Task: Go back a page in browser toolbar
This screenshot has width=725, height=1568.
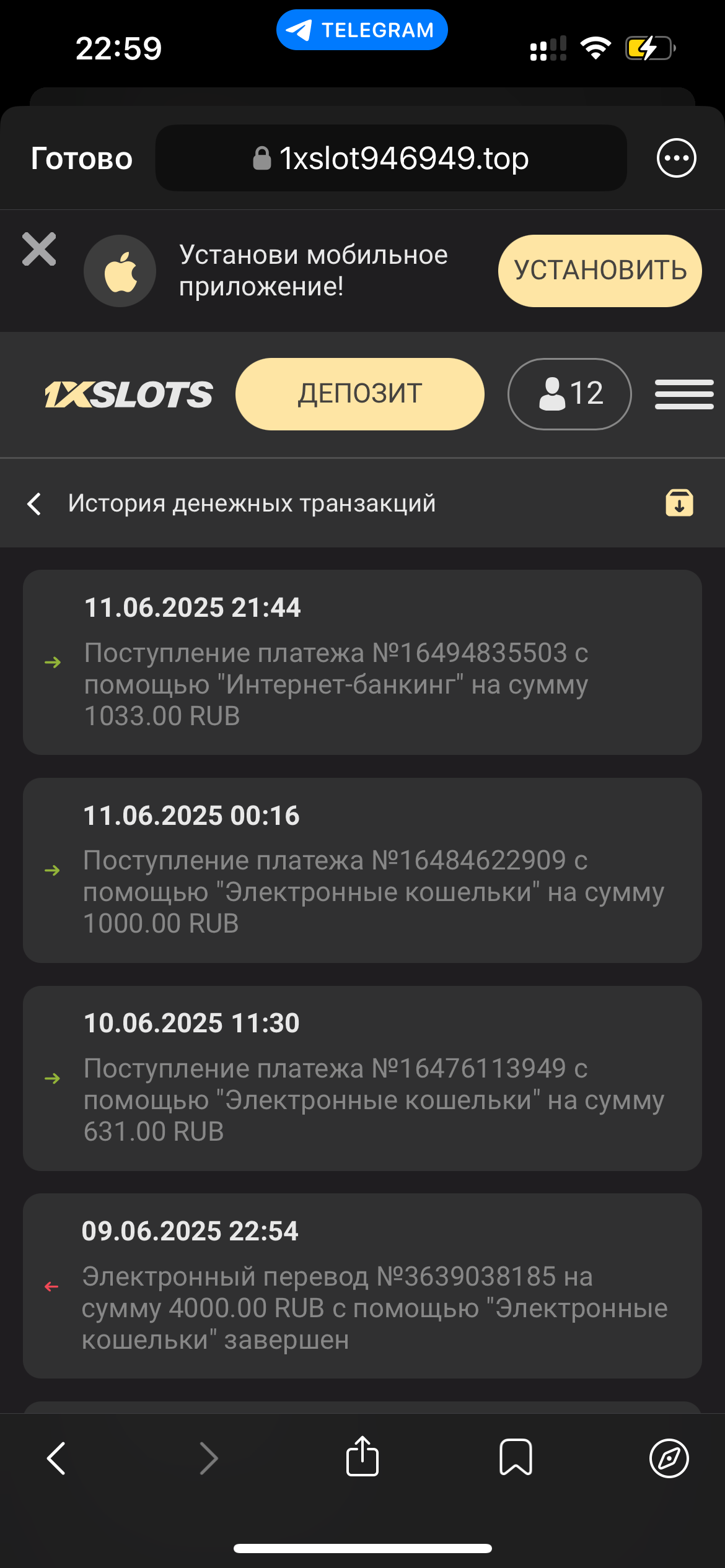Action: coord(56,1458)
